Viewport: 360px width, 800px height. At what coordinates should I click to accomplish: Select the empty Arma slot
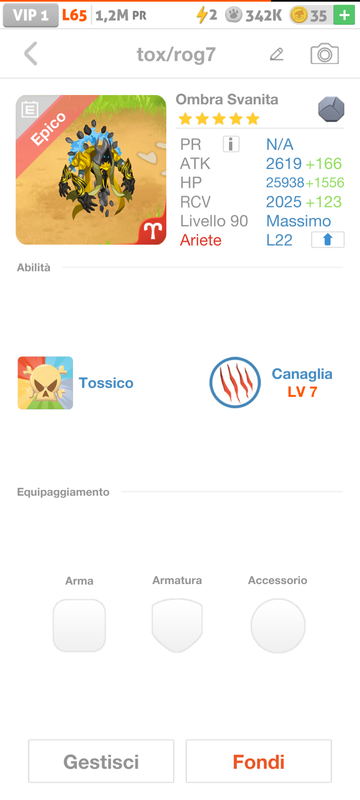[x=79, y=626]
